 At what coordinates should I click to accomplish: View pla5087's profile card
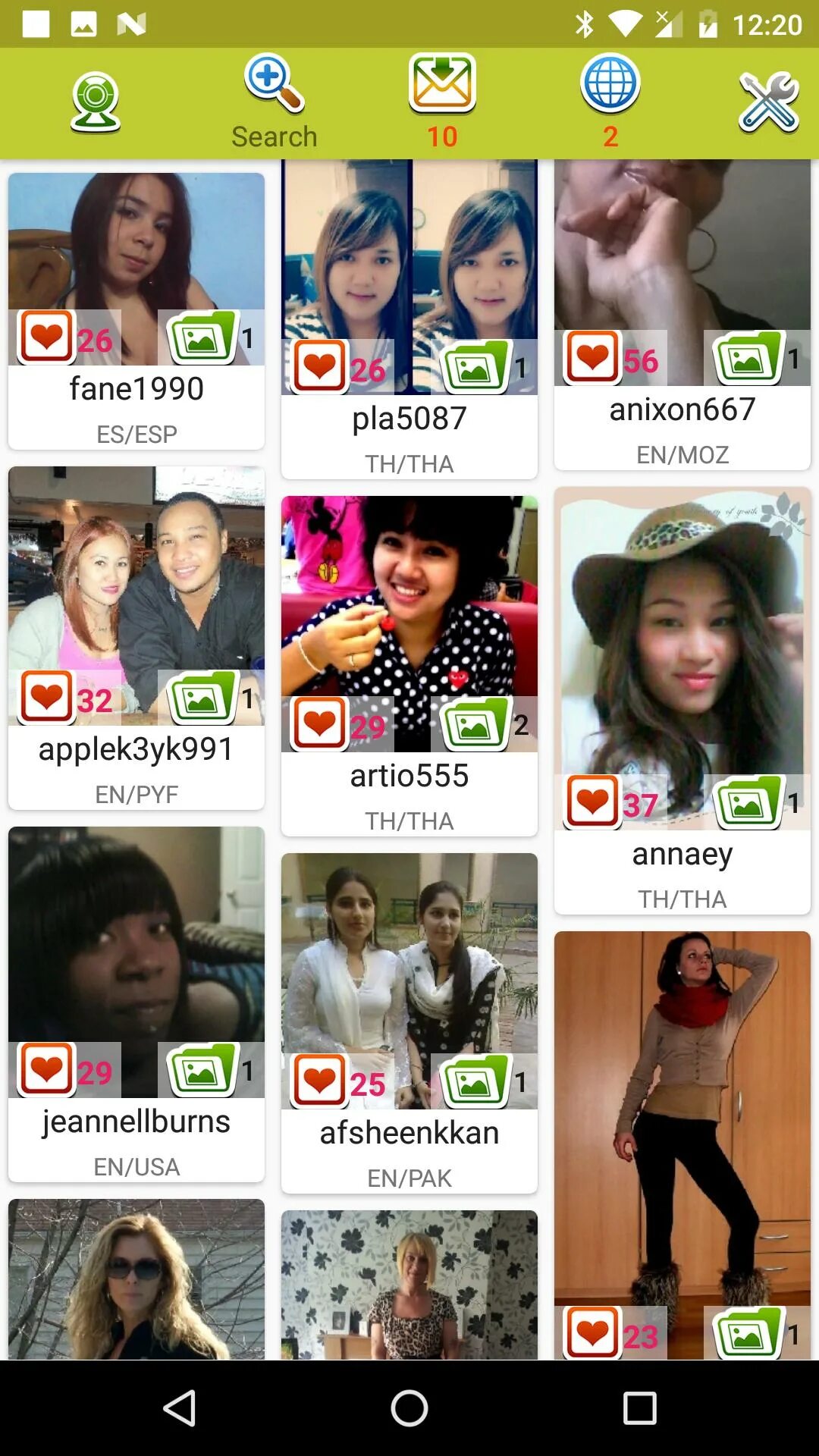(409, 319)
